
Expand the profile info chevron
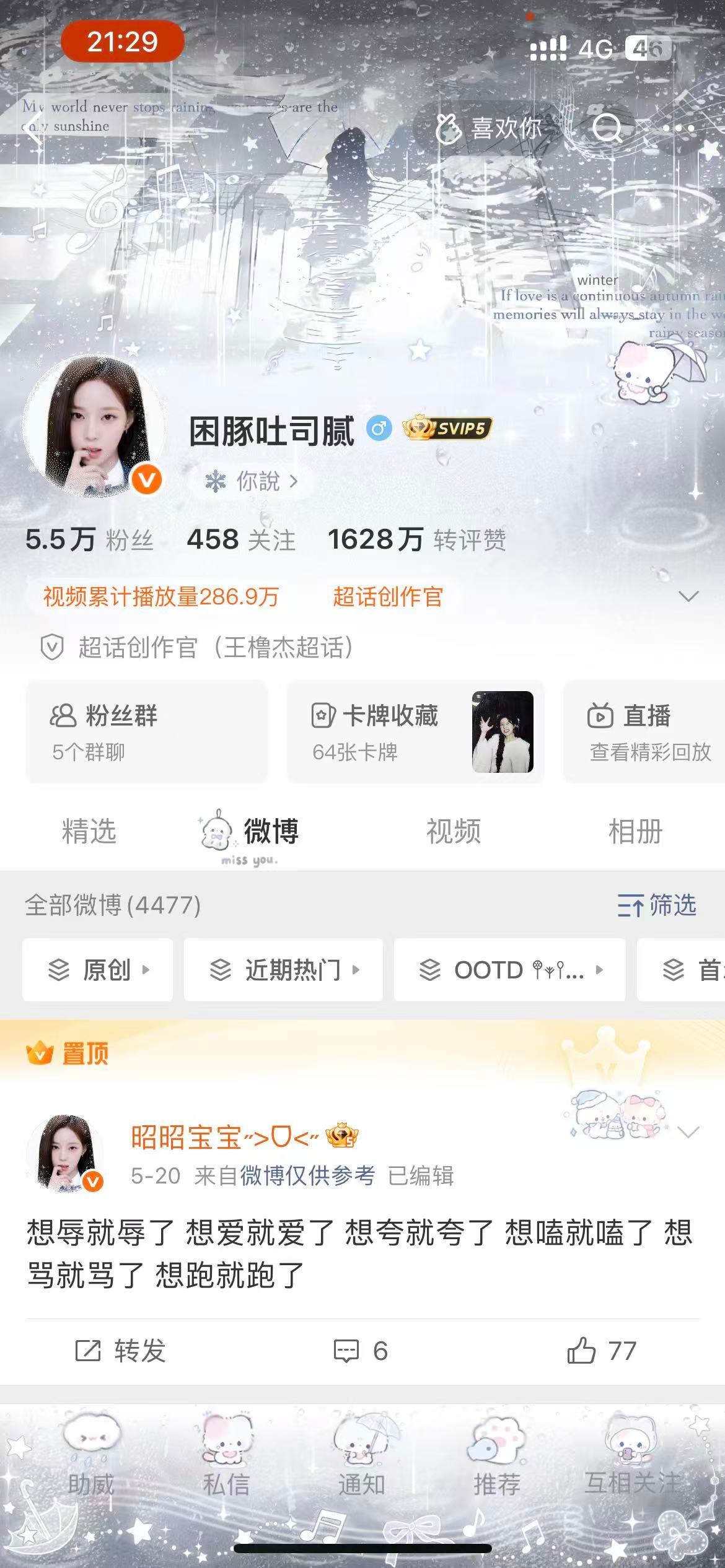tap(688, 596)
